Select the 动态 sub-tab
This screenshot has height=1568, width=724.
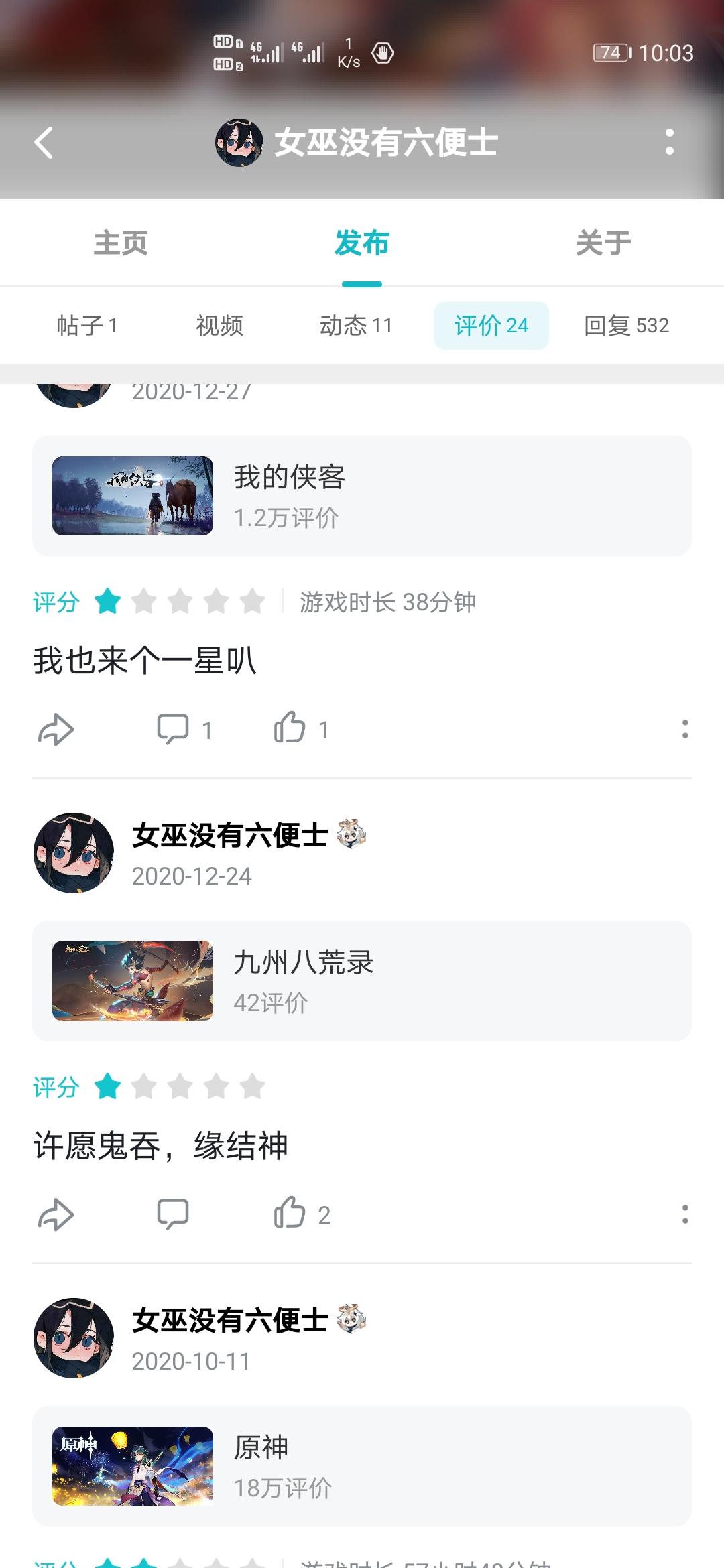point(356,326)
